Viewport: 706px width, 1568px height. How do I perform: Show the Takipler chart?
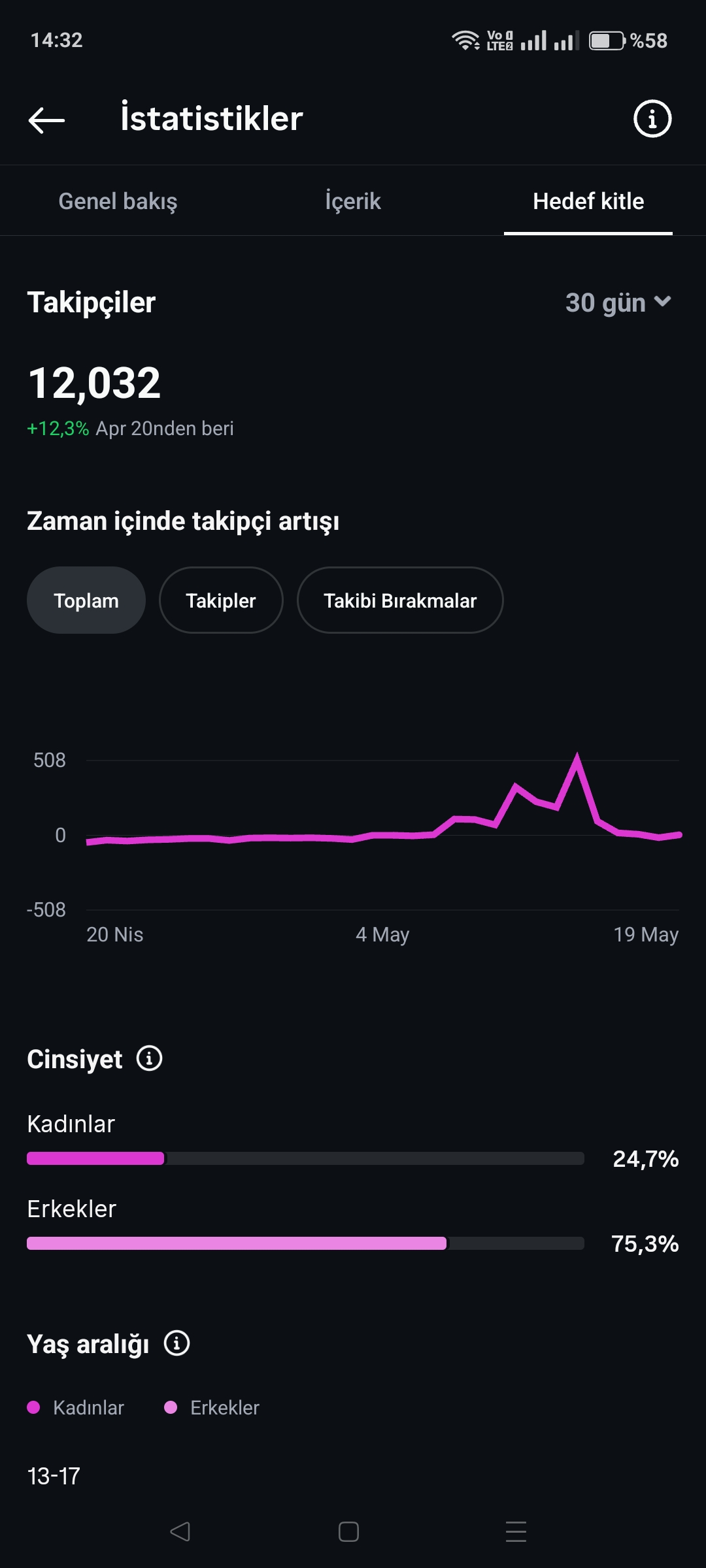[221, 600]
